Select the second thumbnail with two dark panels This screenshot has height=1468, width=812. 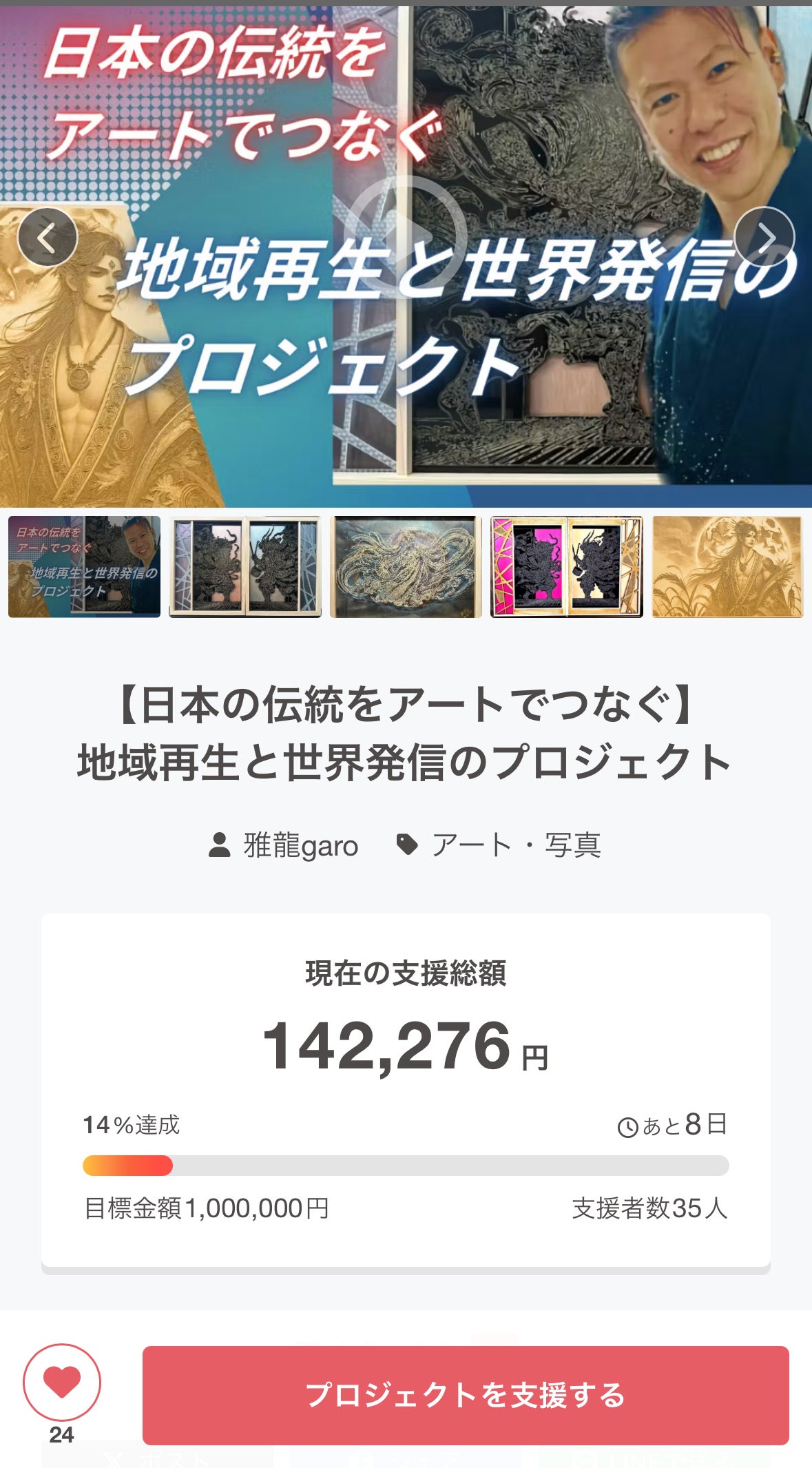click(245, 566)
